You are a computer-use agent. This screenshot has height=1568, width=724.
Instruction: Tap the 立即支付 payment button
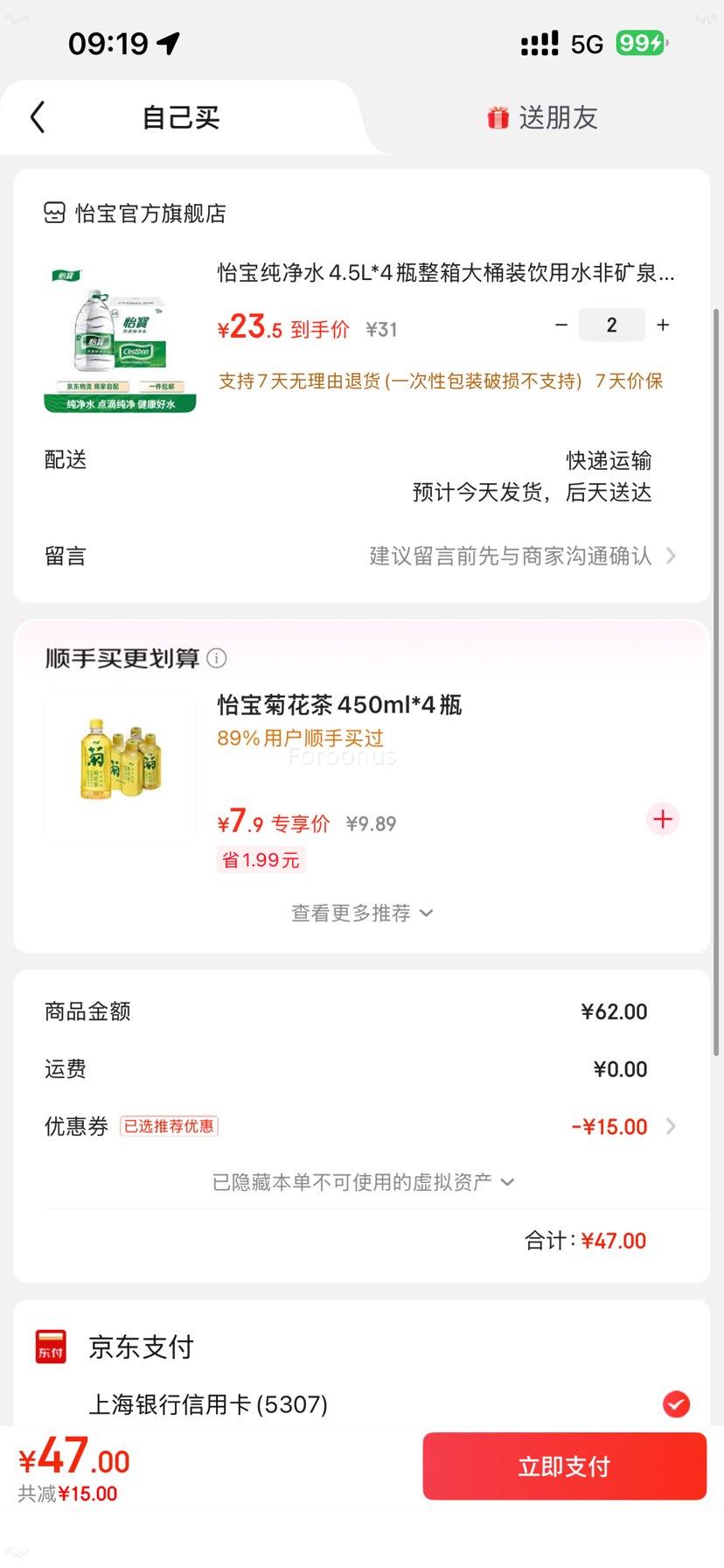(563, 1466)
